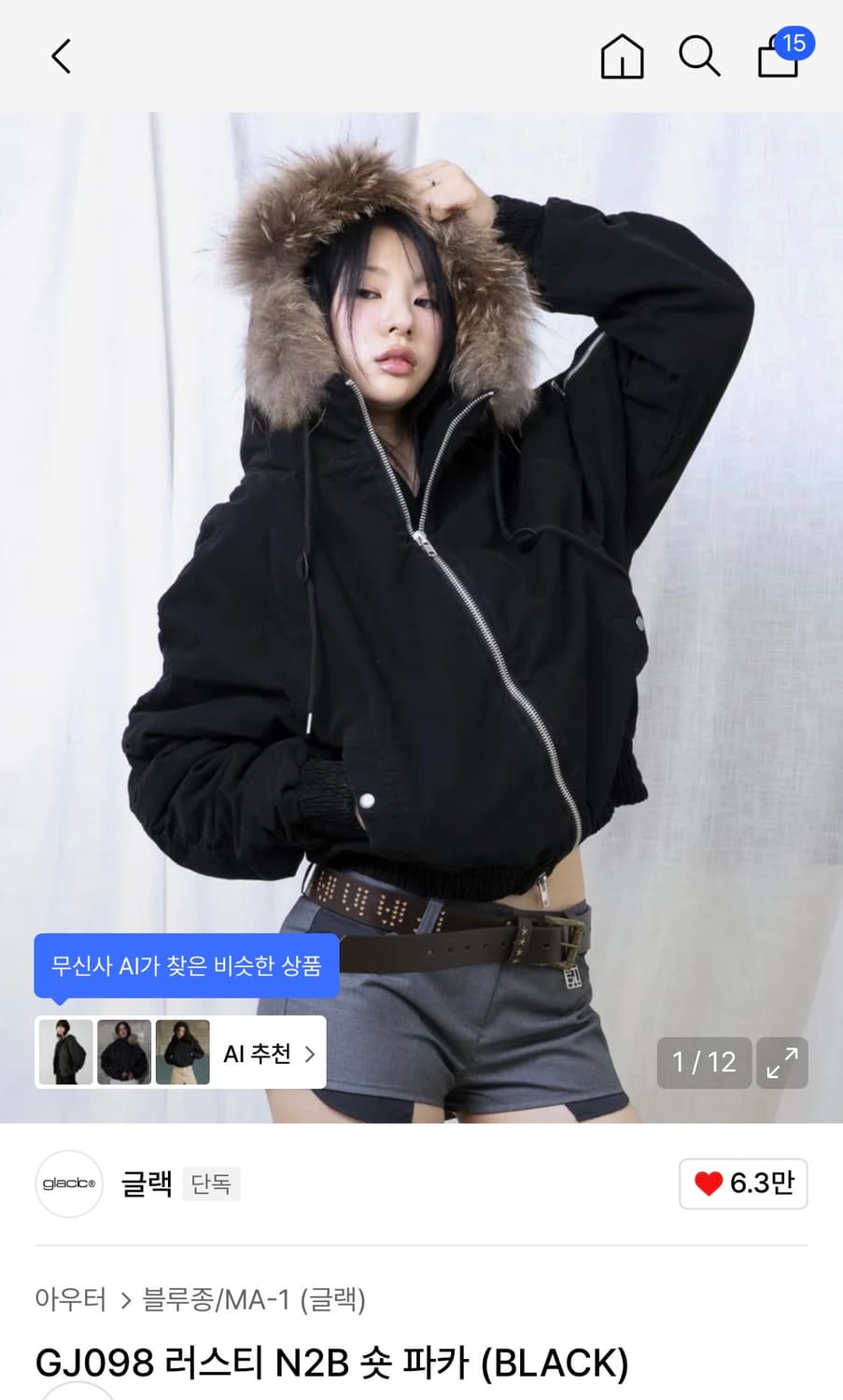Like the product with the heart
The width and height of the screenshot is (843, 1400).
coord(743,1183)
